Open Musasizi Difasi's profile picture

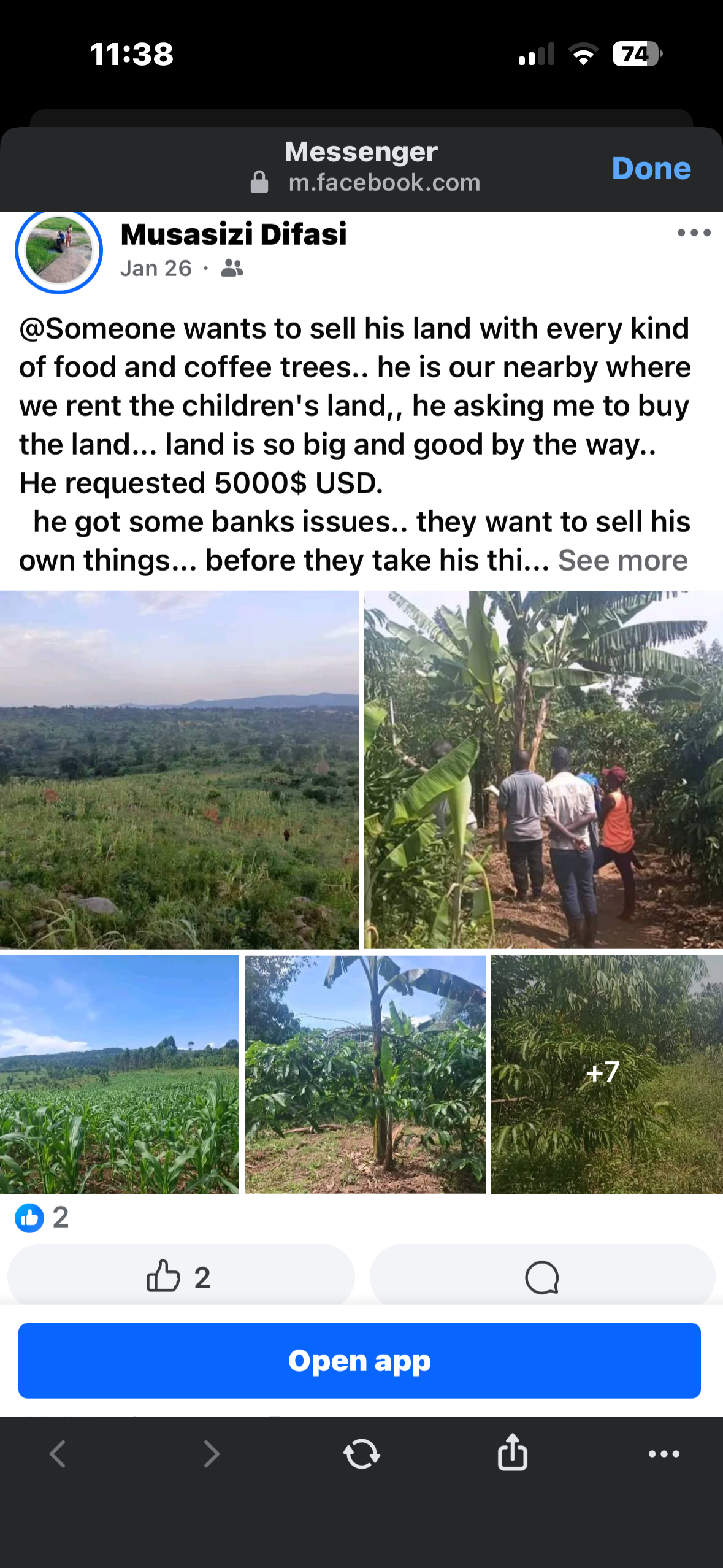59,250
